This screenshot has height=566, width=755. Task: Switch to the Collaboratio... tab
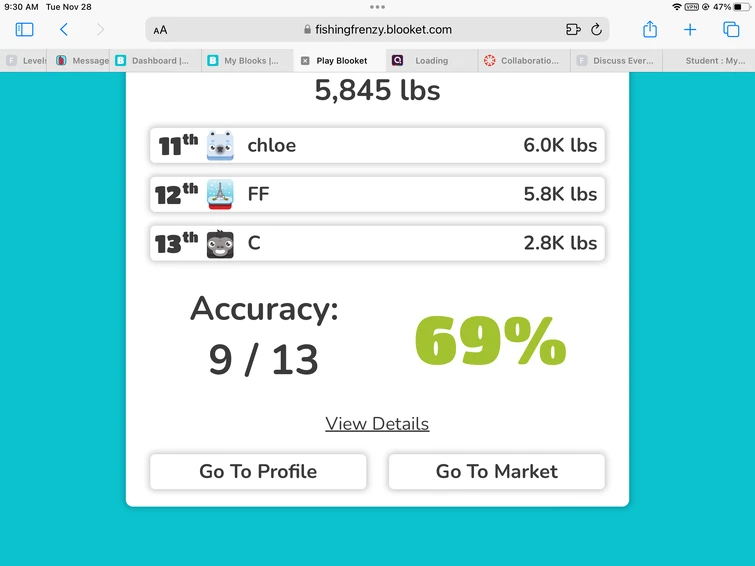click(x=522, y=61)
